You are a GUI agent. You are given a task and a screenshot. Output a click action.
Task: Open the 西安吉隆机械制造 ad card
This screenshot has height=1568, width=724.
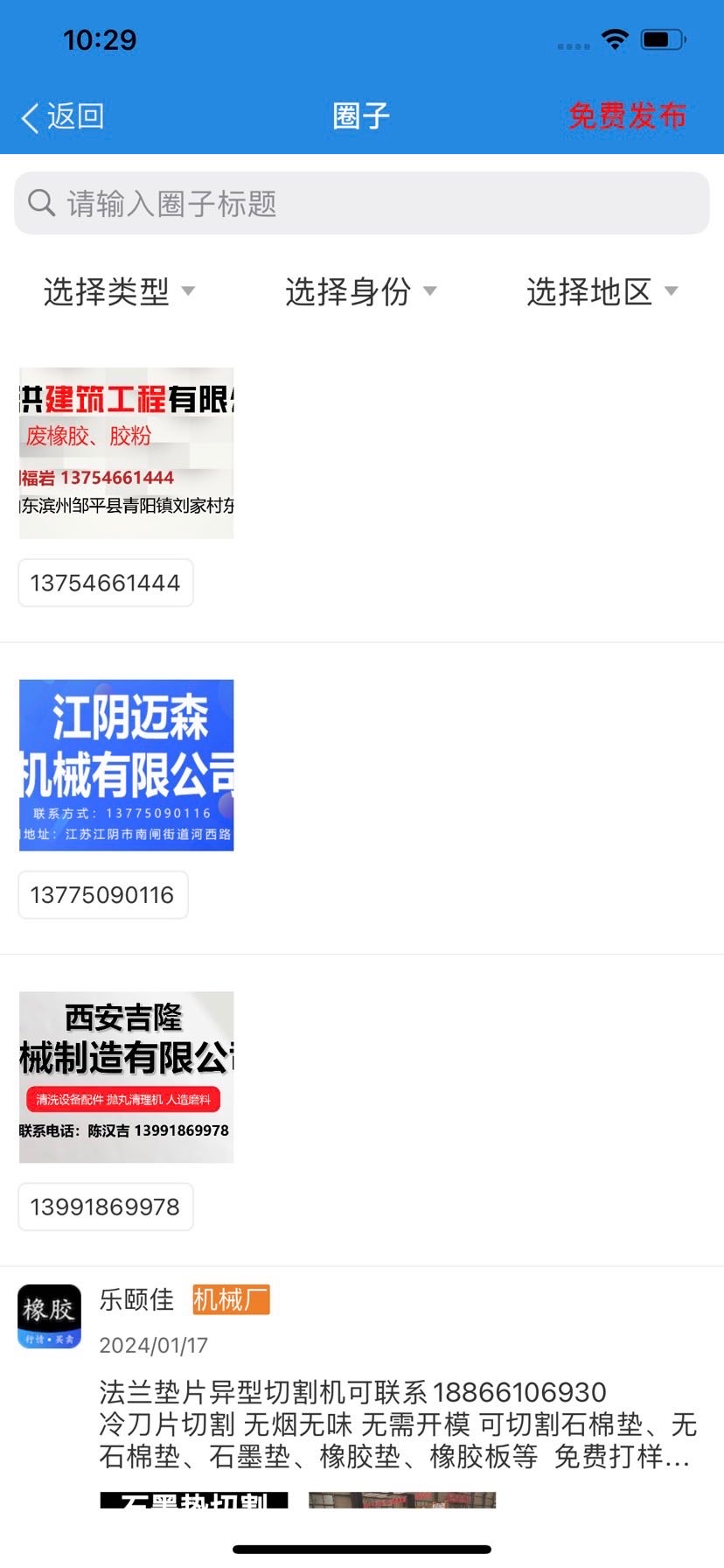(127, 1077)
